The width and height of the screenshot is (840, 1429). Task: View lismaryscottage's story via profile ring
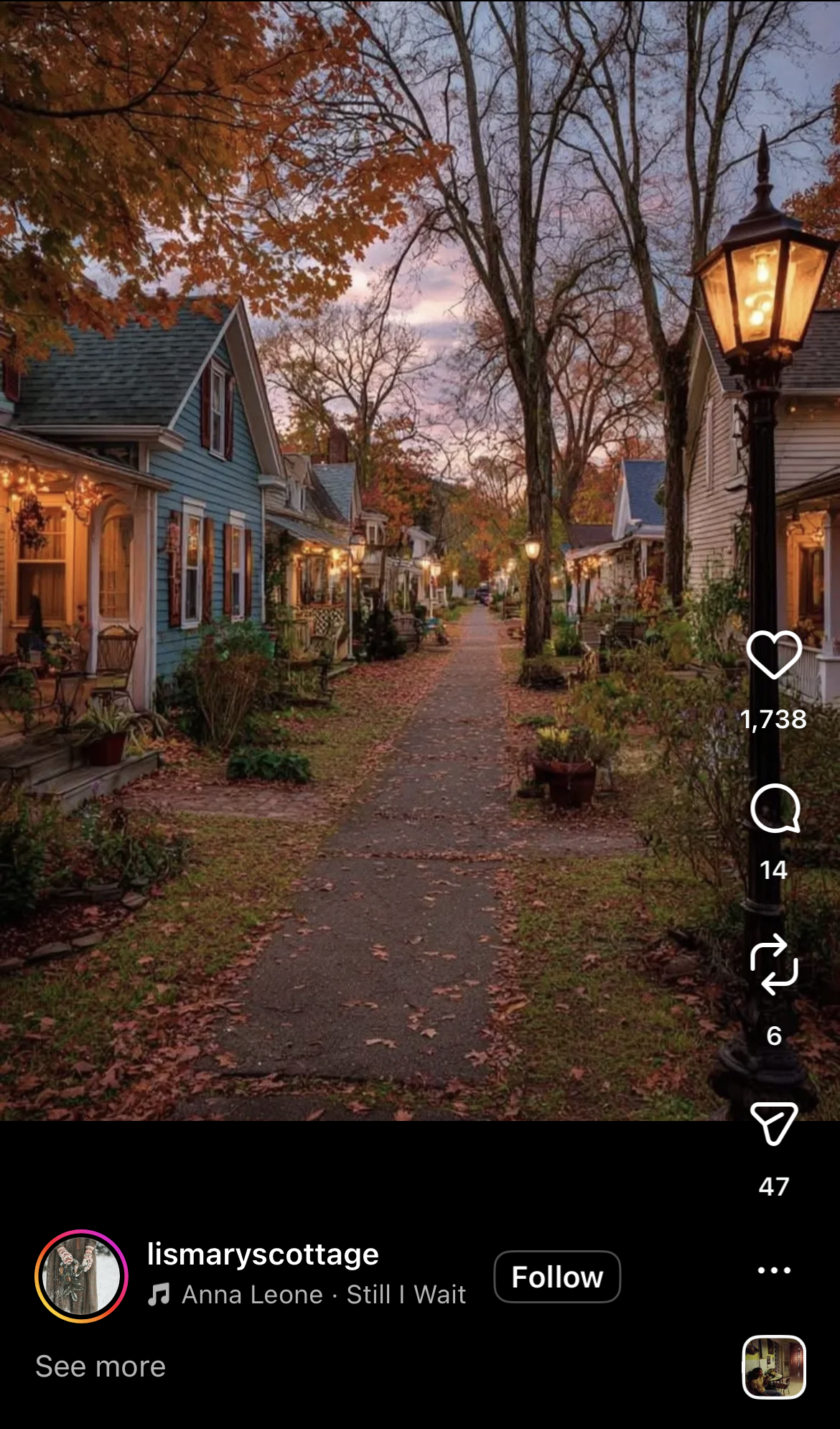pos(79,1275)
